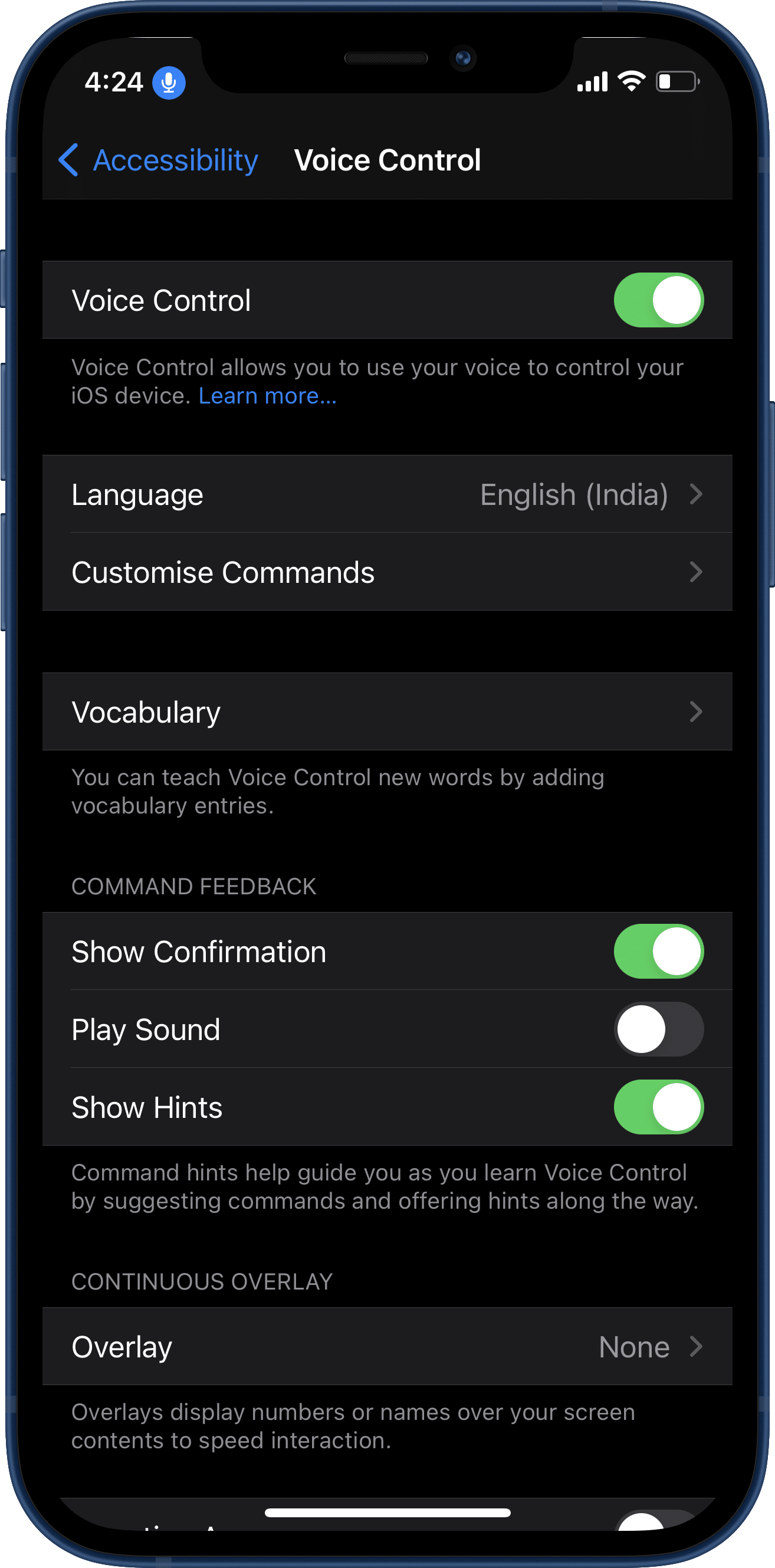775x1568 pixels.
Task: Go back to Accessibility settings
Action: click(158, 160)
